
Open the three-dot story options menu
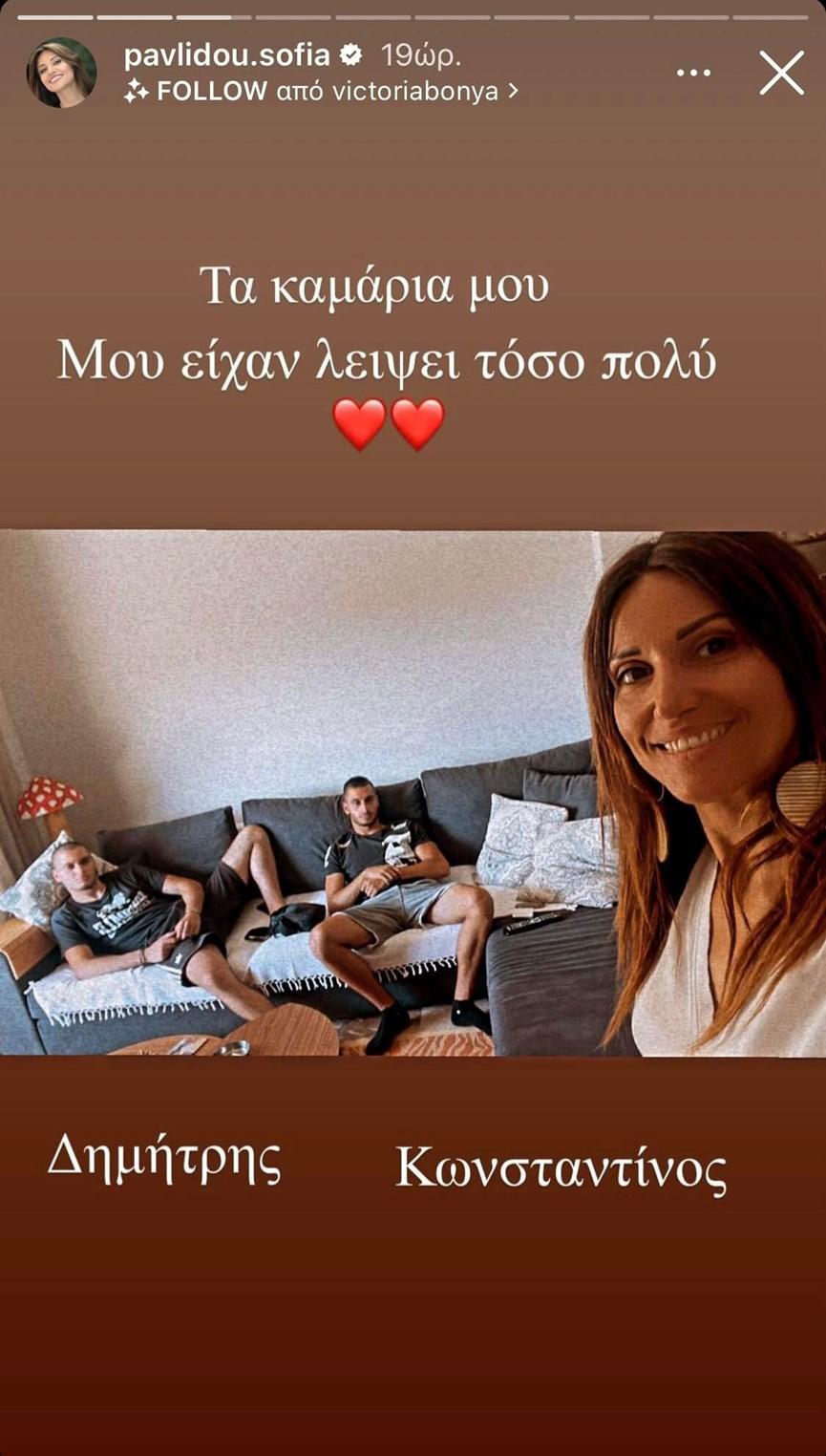tap(693, 73)
